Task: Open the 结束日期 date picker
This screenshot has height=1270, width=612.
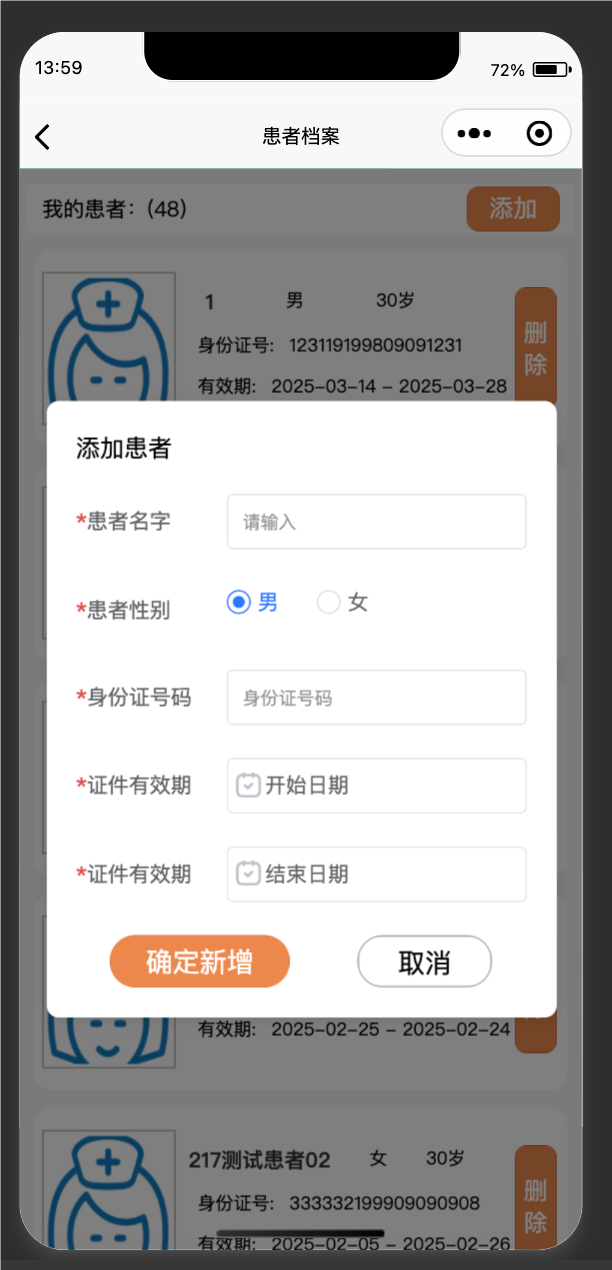Action: click(376, 874)
